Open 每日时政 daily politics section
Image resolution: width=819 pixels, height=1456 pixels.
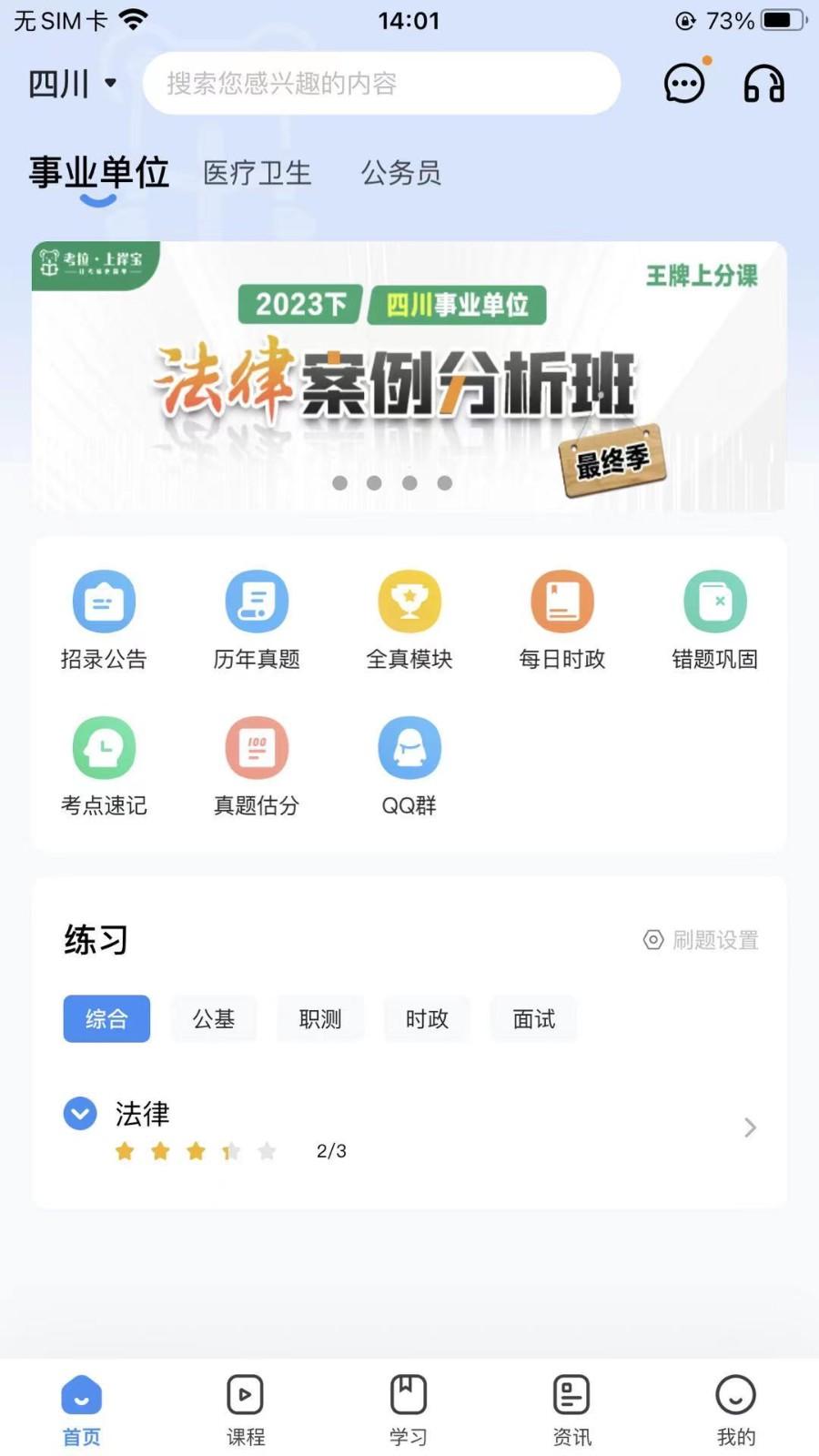pos(562,619)
